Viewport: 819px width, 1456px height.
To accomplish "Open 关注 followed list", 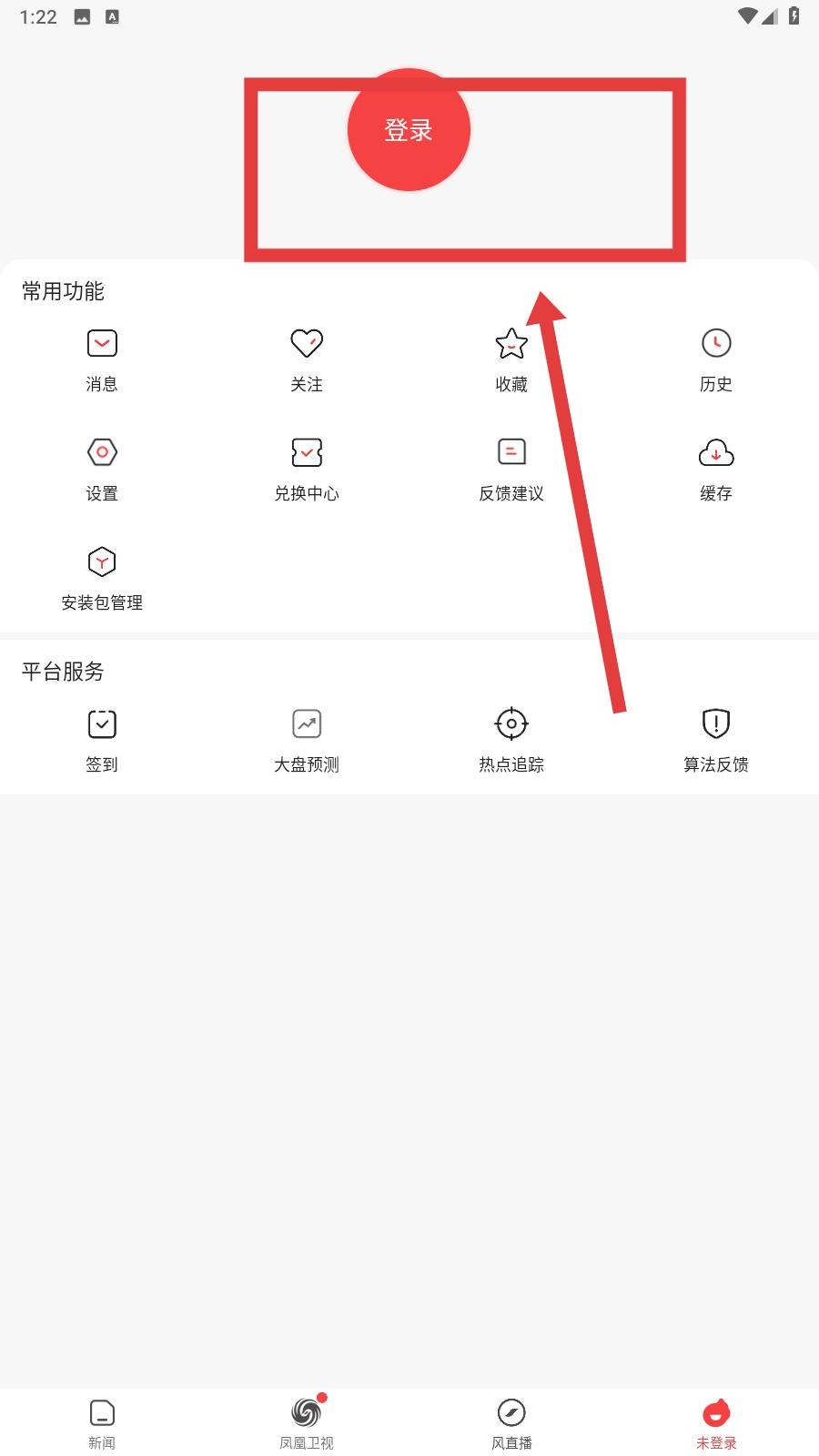I will 307,359.
